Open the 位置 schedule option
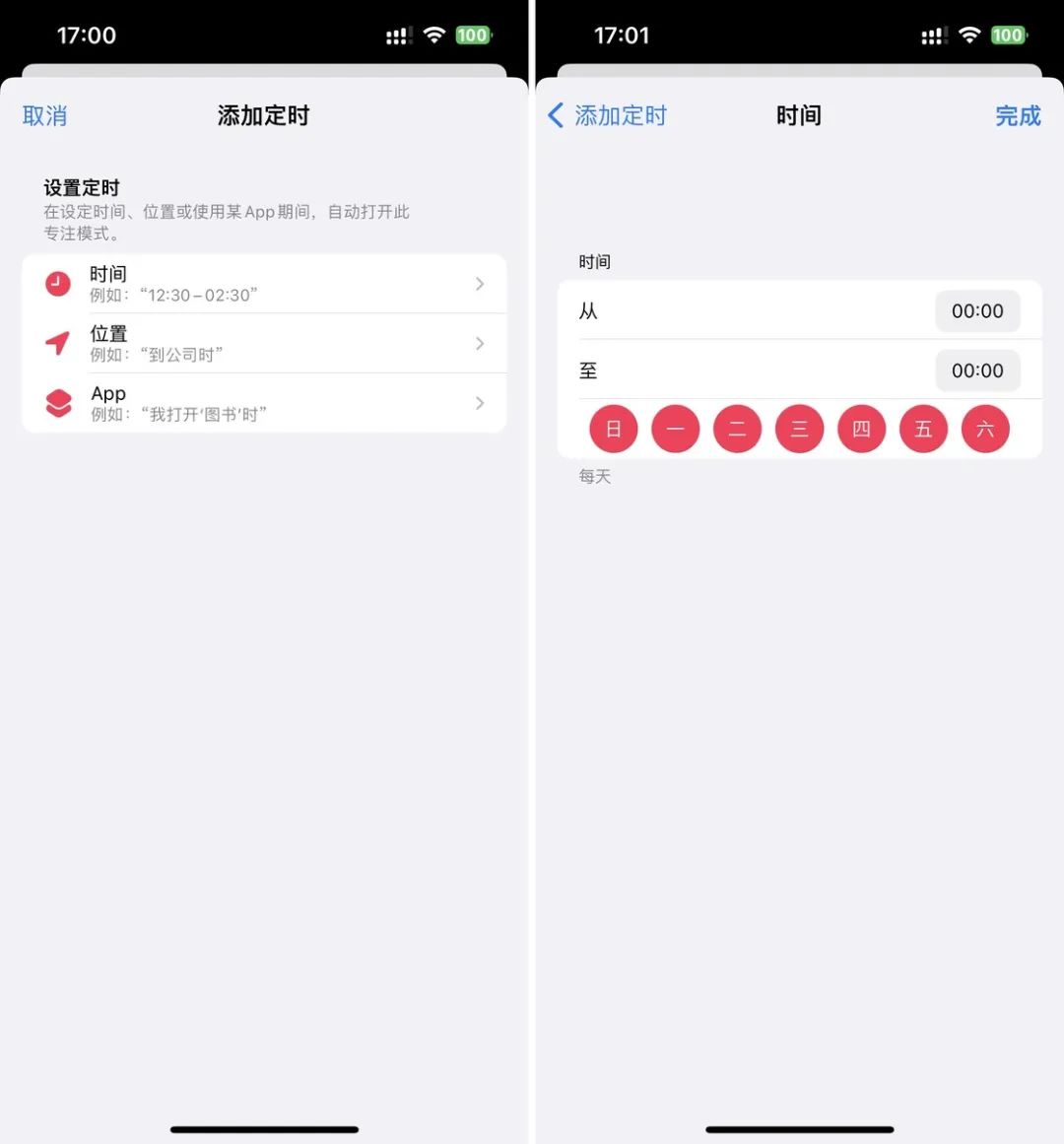Screen dimensions: 1064x1144 tap(264, 343)
